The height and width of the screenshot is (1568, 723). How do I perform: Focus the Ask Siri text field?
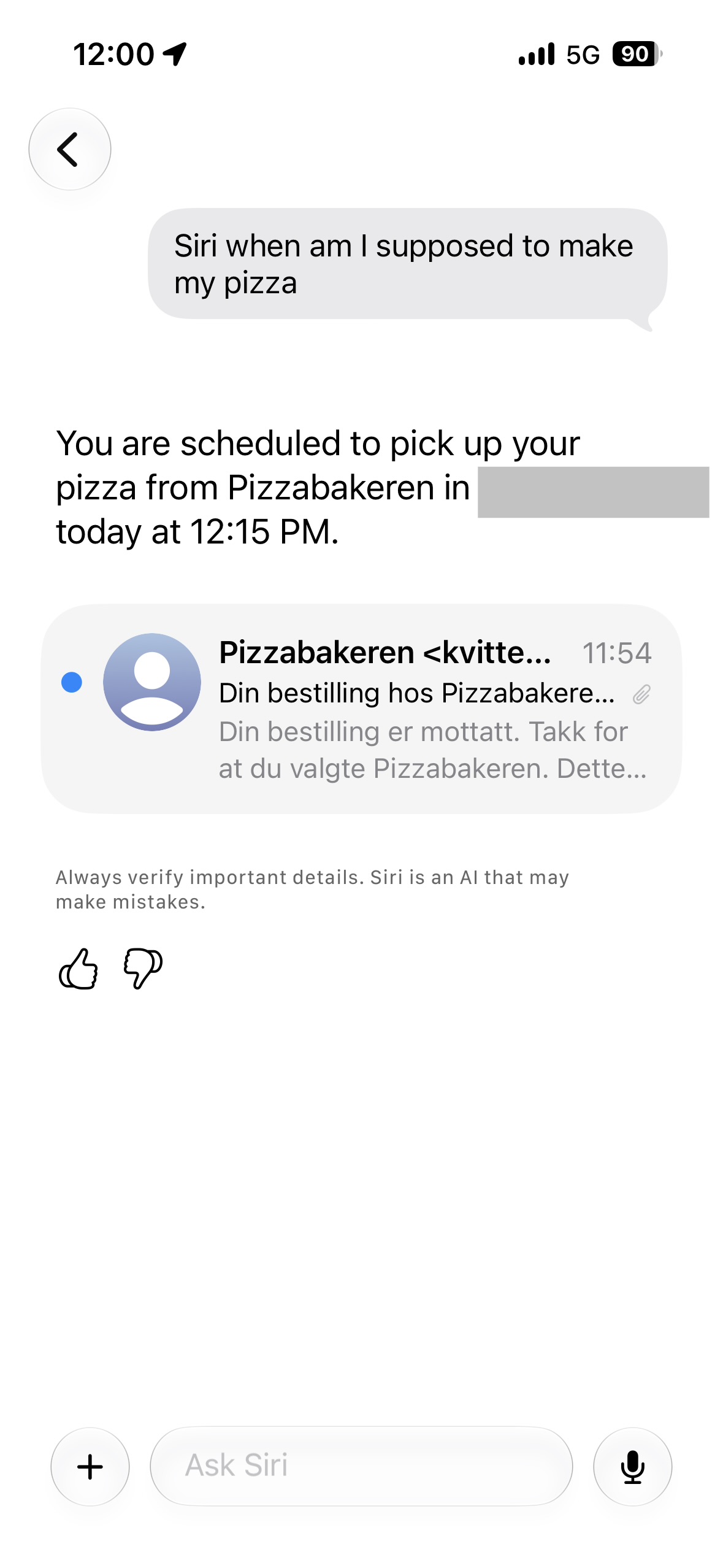coord(361,1466)
